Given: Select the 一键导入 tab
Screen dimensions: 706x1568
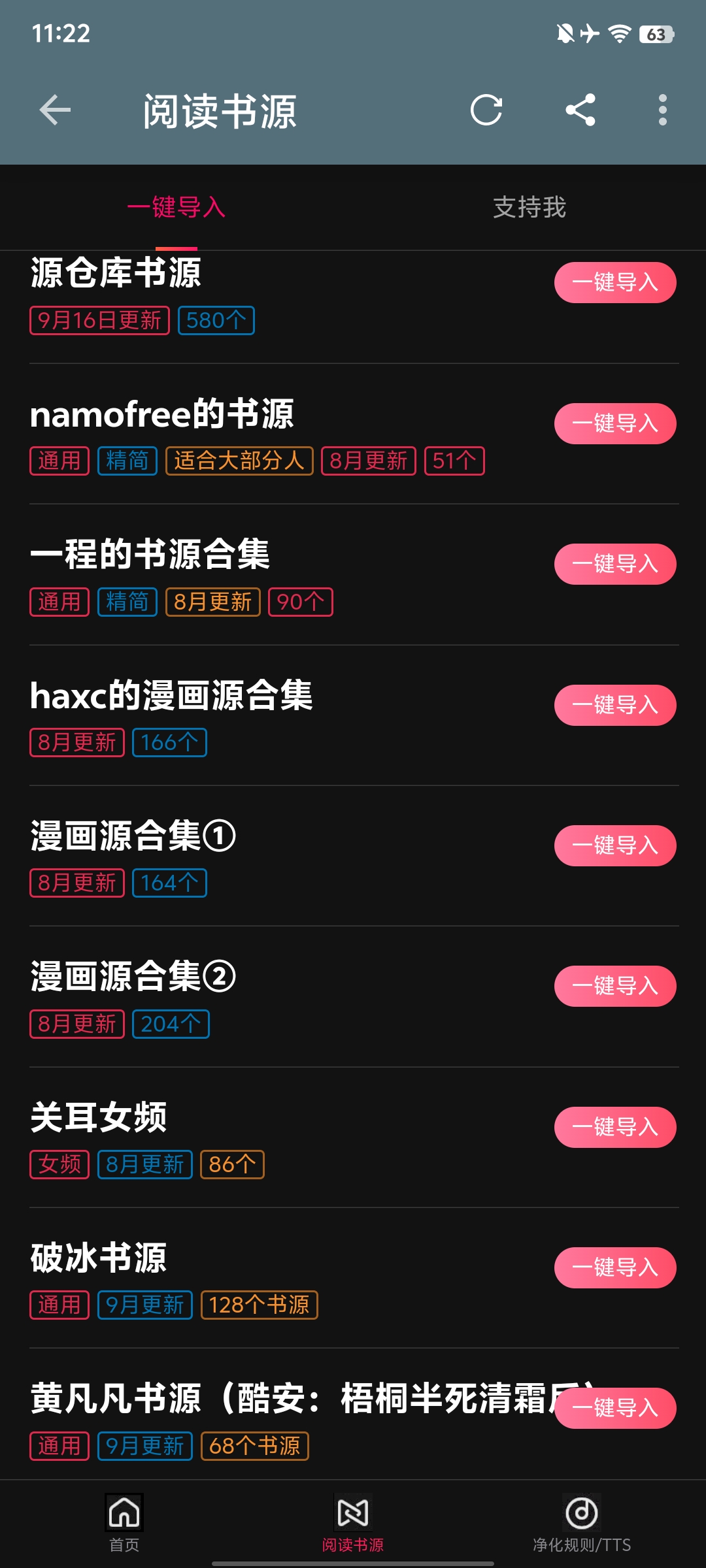Looking at the screenshot, I should point(176,208).
